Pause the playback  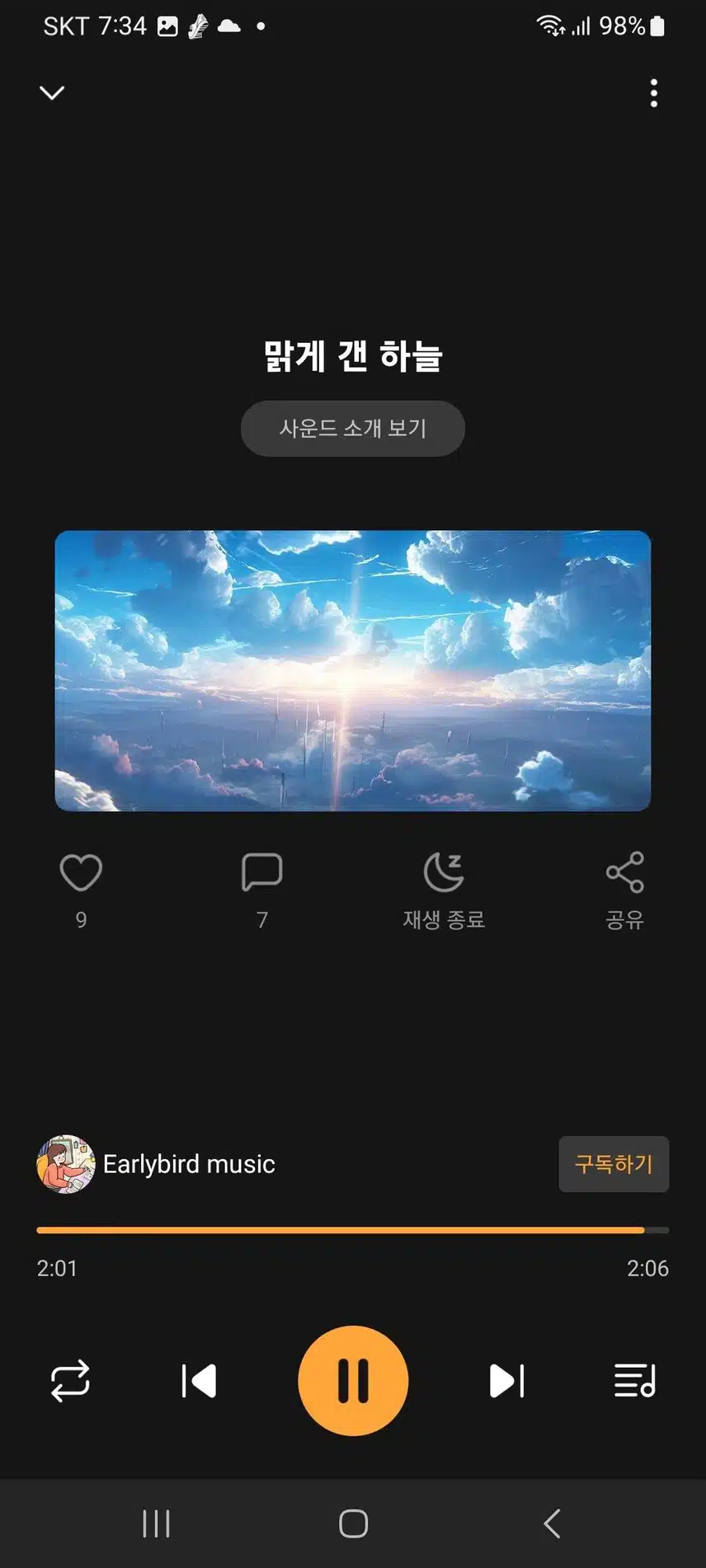coord(353,1381)
